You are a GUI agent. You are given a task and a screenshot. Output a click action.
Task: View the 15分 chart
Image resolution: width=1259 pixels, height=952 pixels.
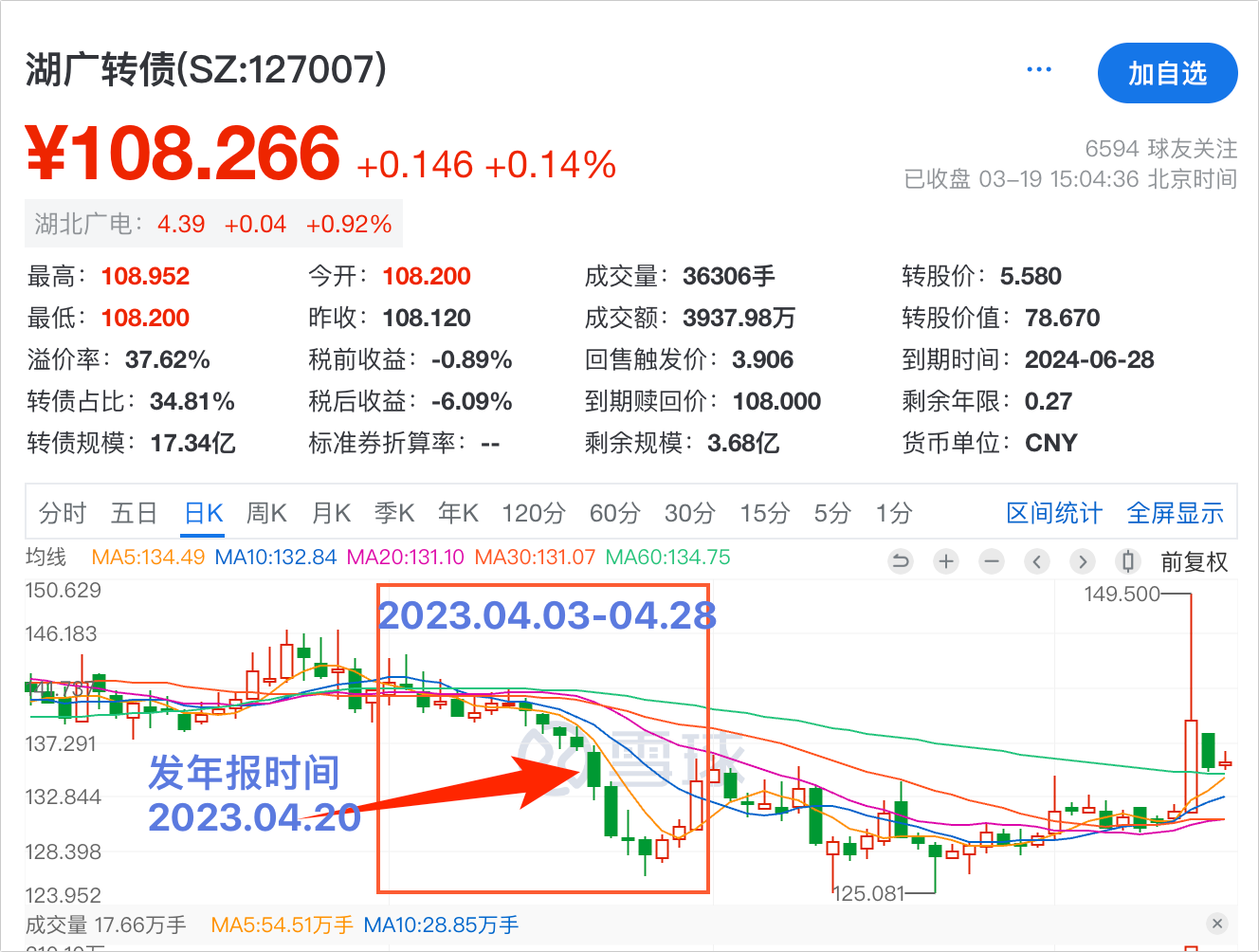click(765, 513)
